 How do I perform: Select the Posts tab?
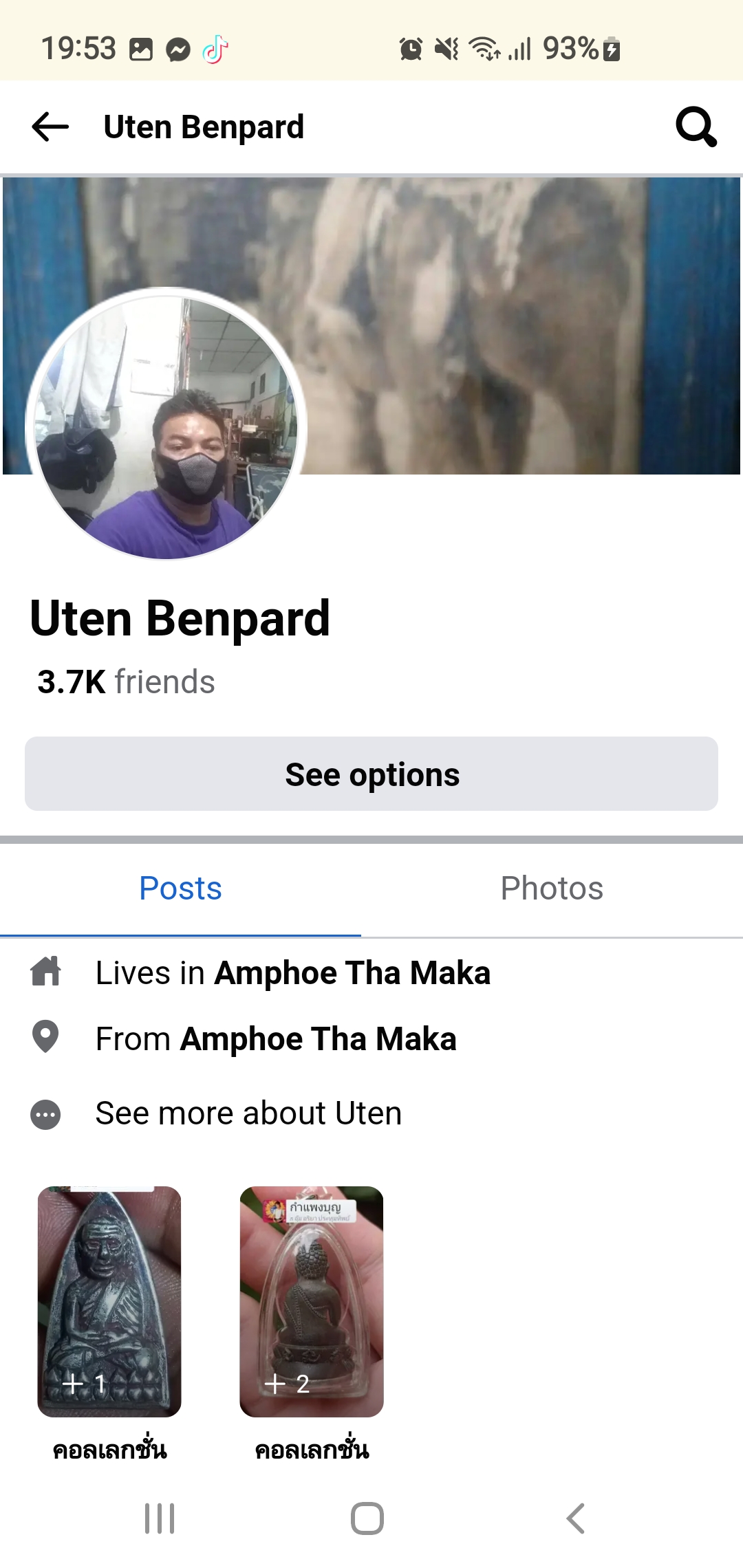(x=180, y=888)
